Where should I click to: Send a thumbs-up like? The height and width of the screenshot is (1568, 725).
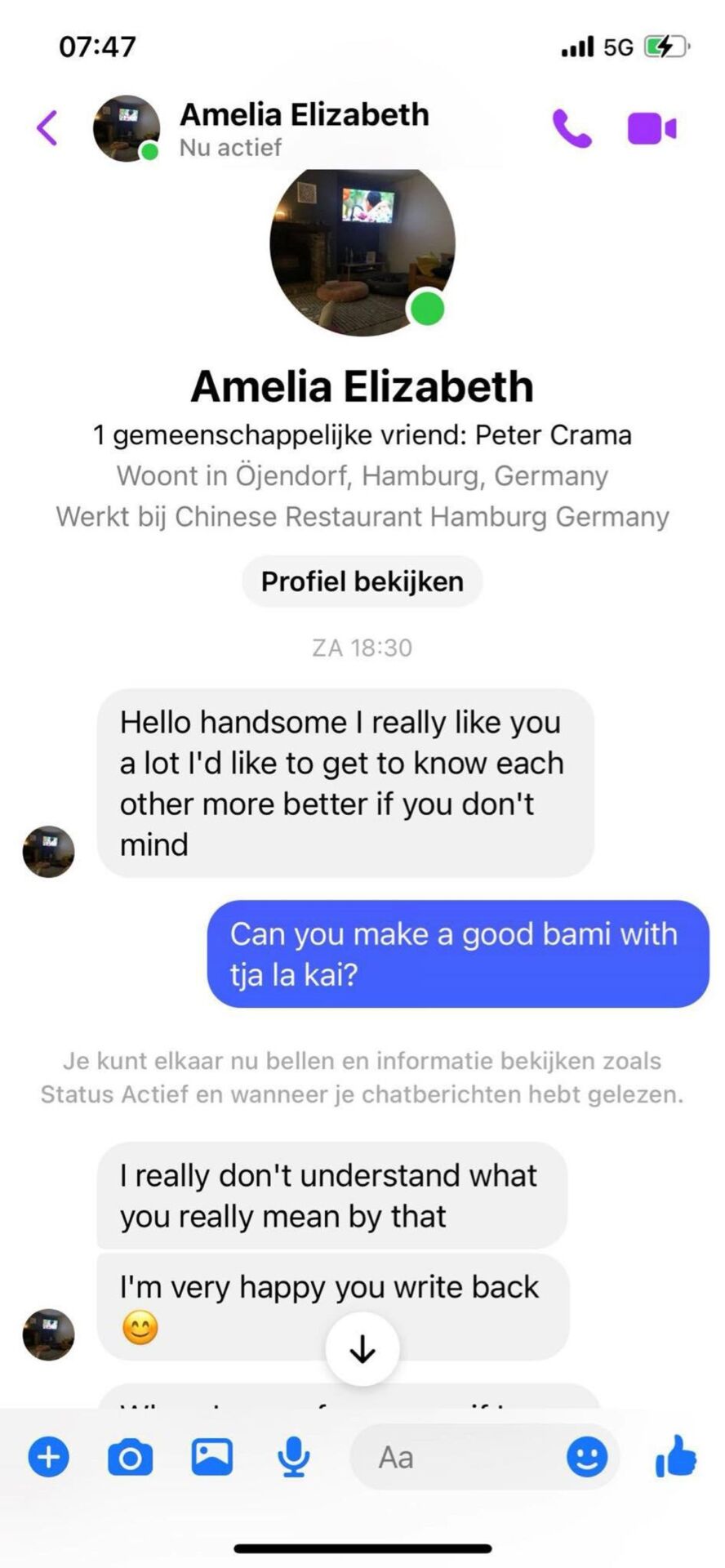tap(676, 1457)
